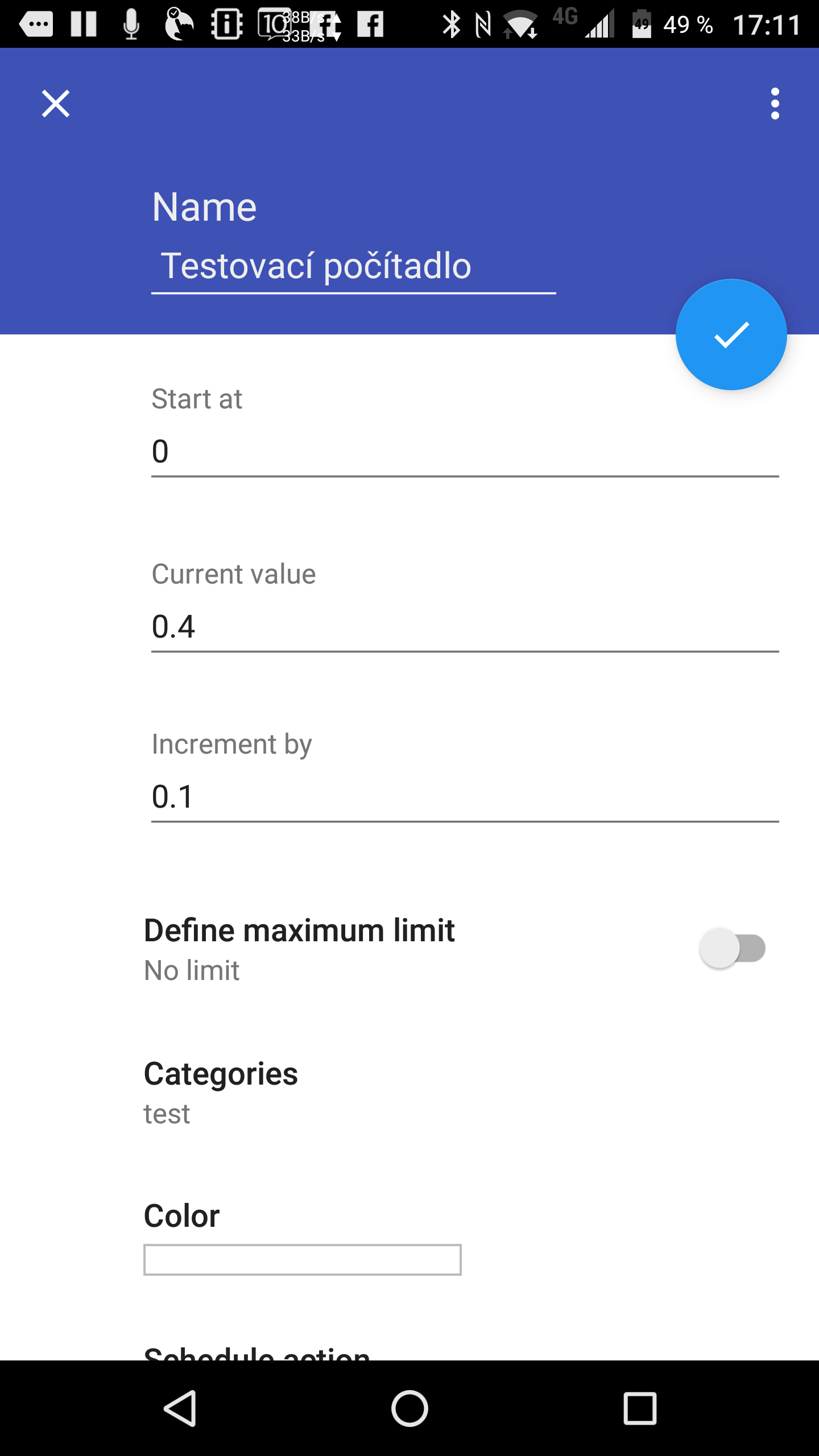Confirm changes with the checkmark button

click(731, 334)
